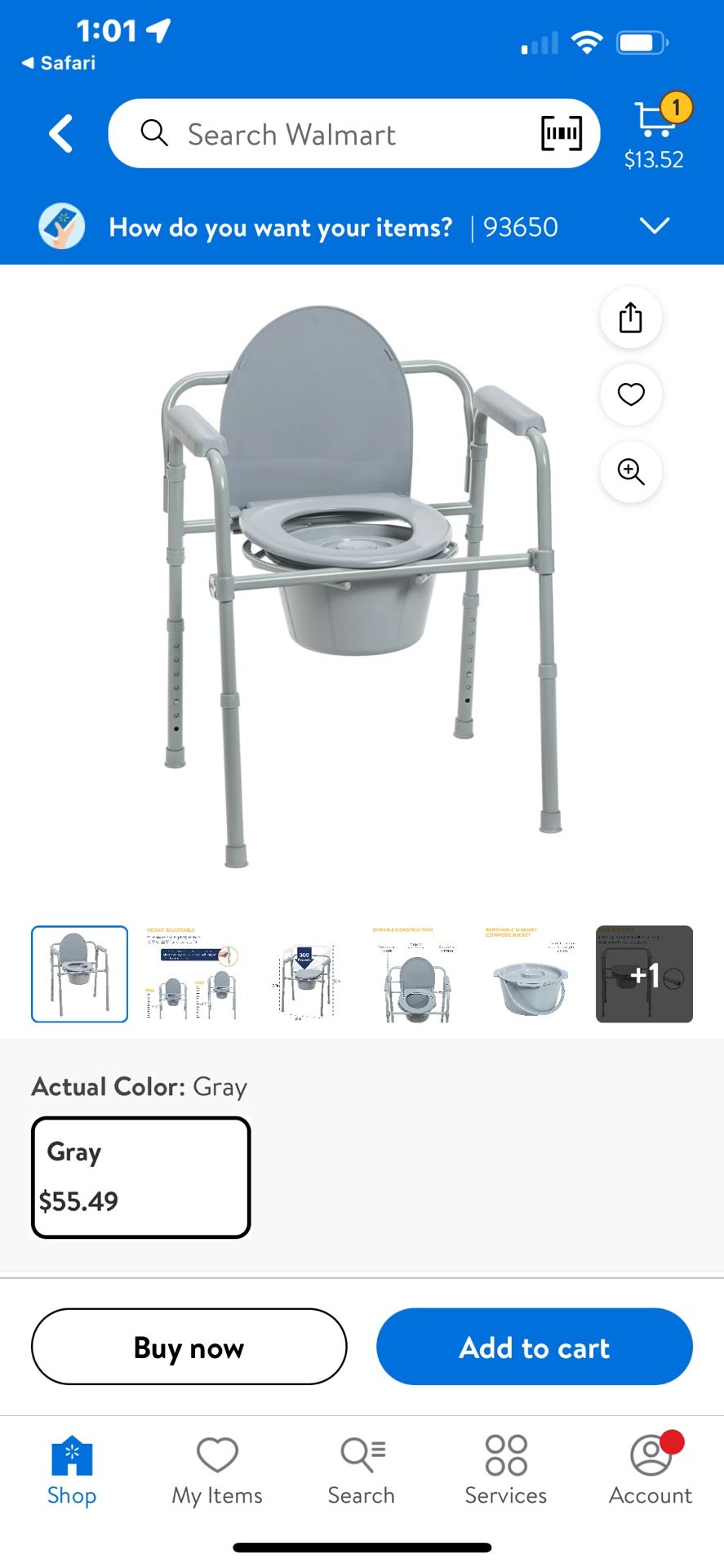Image resolution: width=724 pixels, height=1568 pixels.
Task: Share this commode chair product
Action: [x=629, y=318]
